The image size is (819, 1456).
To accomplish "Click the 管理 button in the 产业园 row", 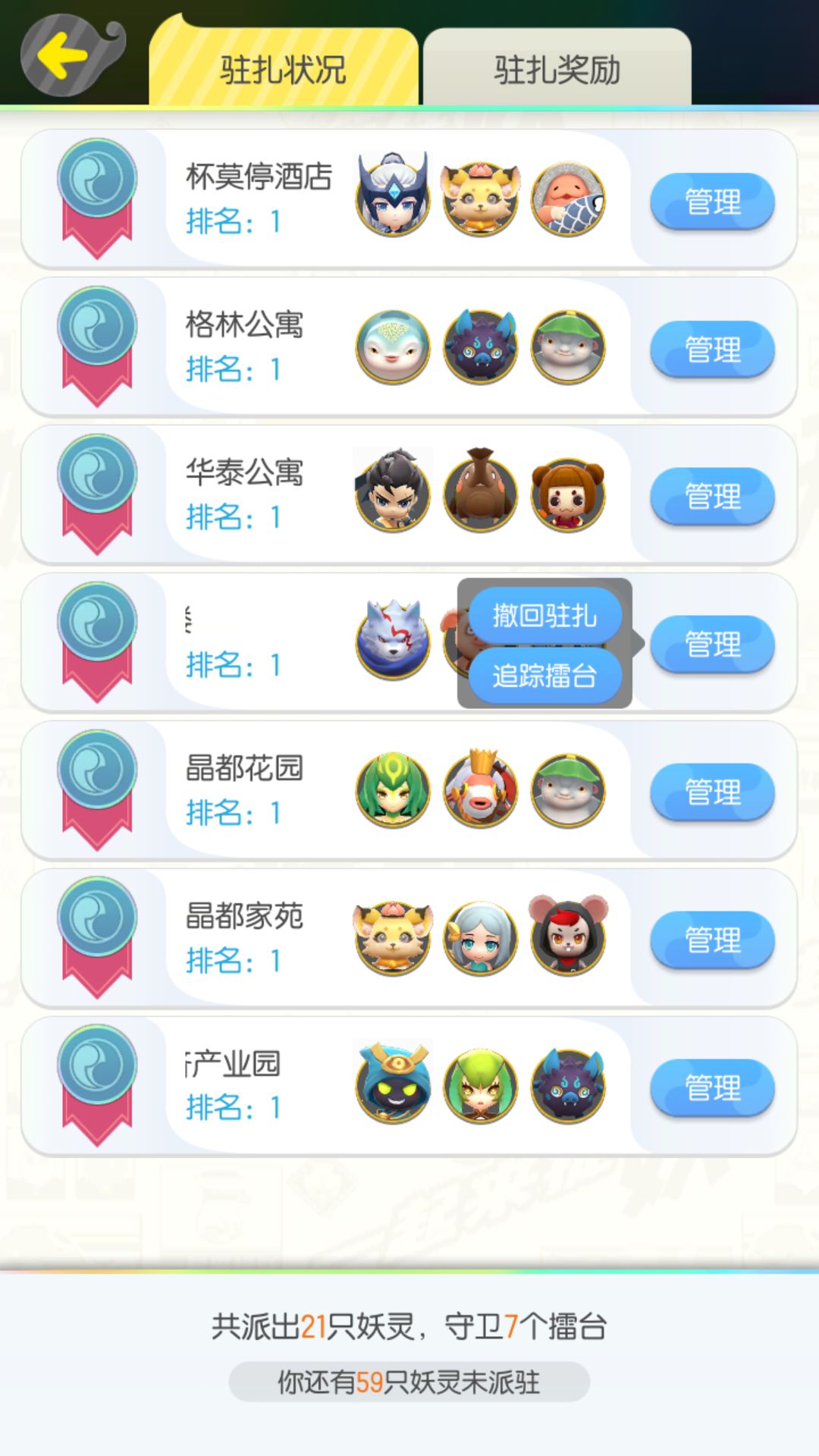I will (x=711, y=1086).
